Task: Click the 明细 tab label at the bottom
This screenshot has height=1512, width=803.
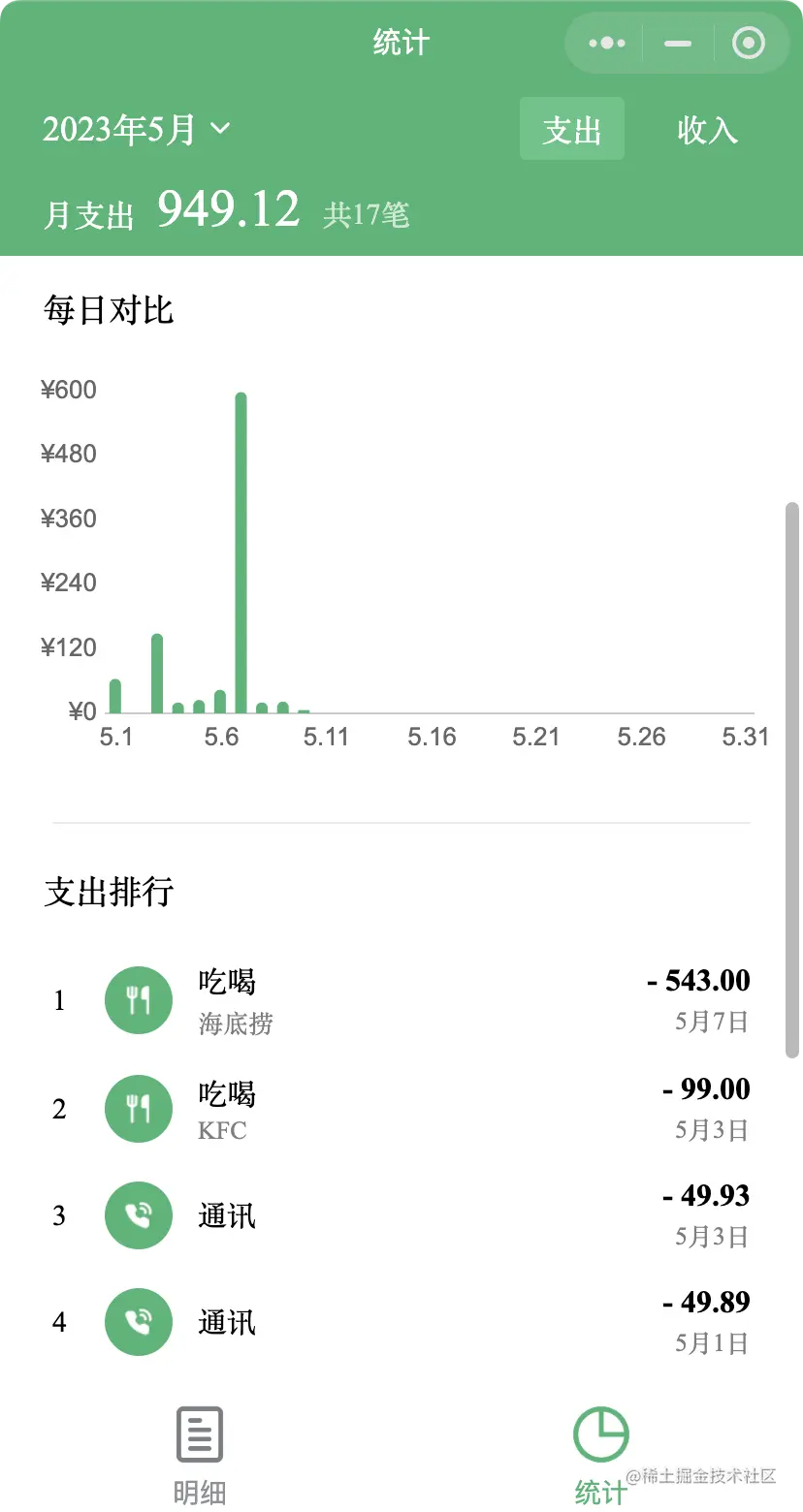Action: (x=198, y=1493)
